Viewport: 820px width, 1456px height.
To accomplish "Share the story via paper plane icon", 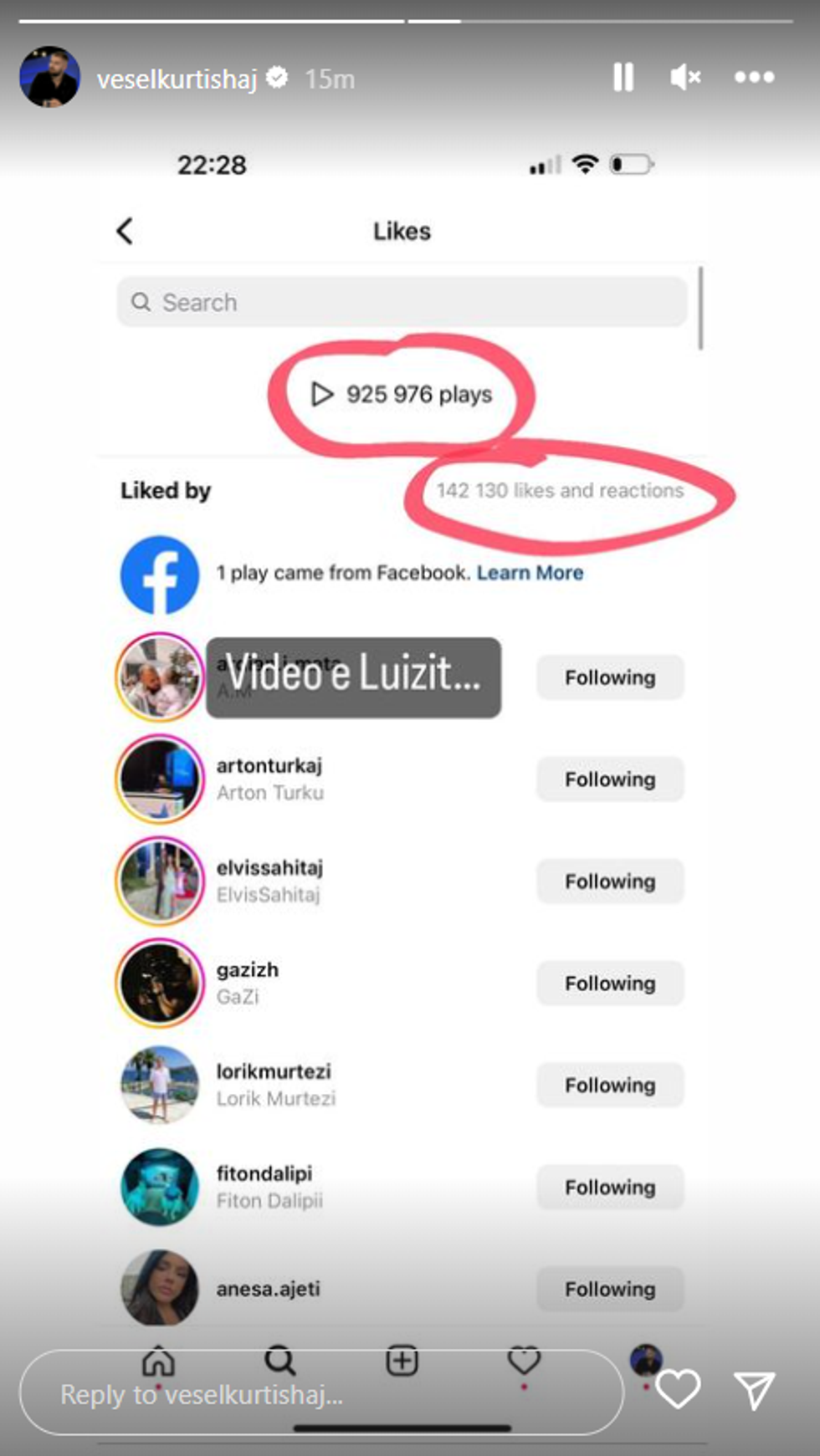I will coord(754,1389).
